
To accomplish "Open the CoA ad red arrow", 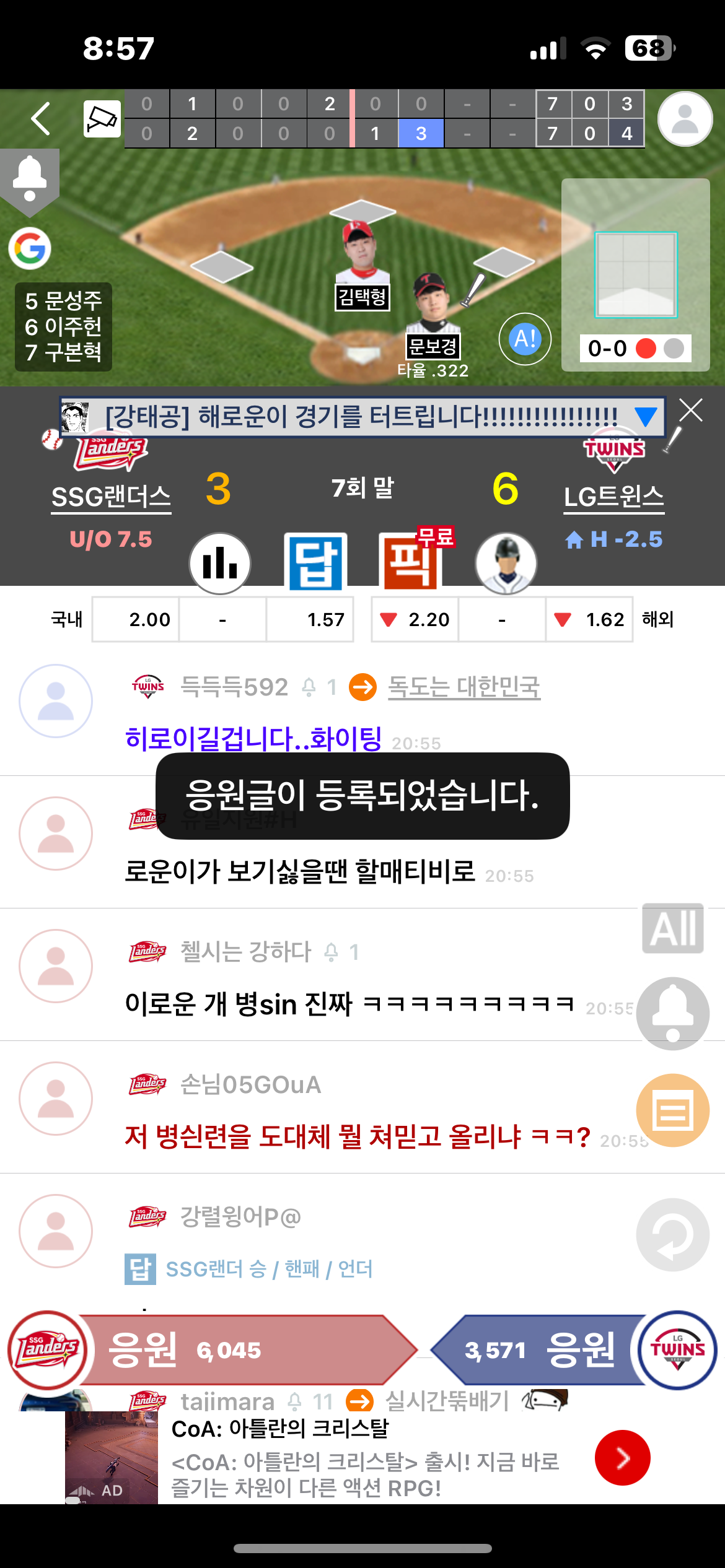I will (x=622, y=1458).
